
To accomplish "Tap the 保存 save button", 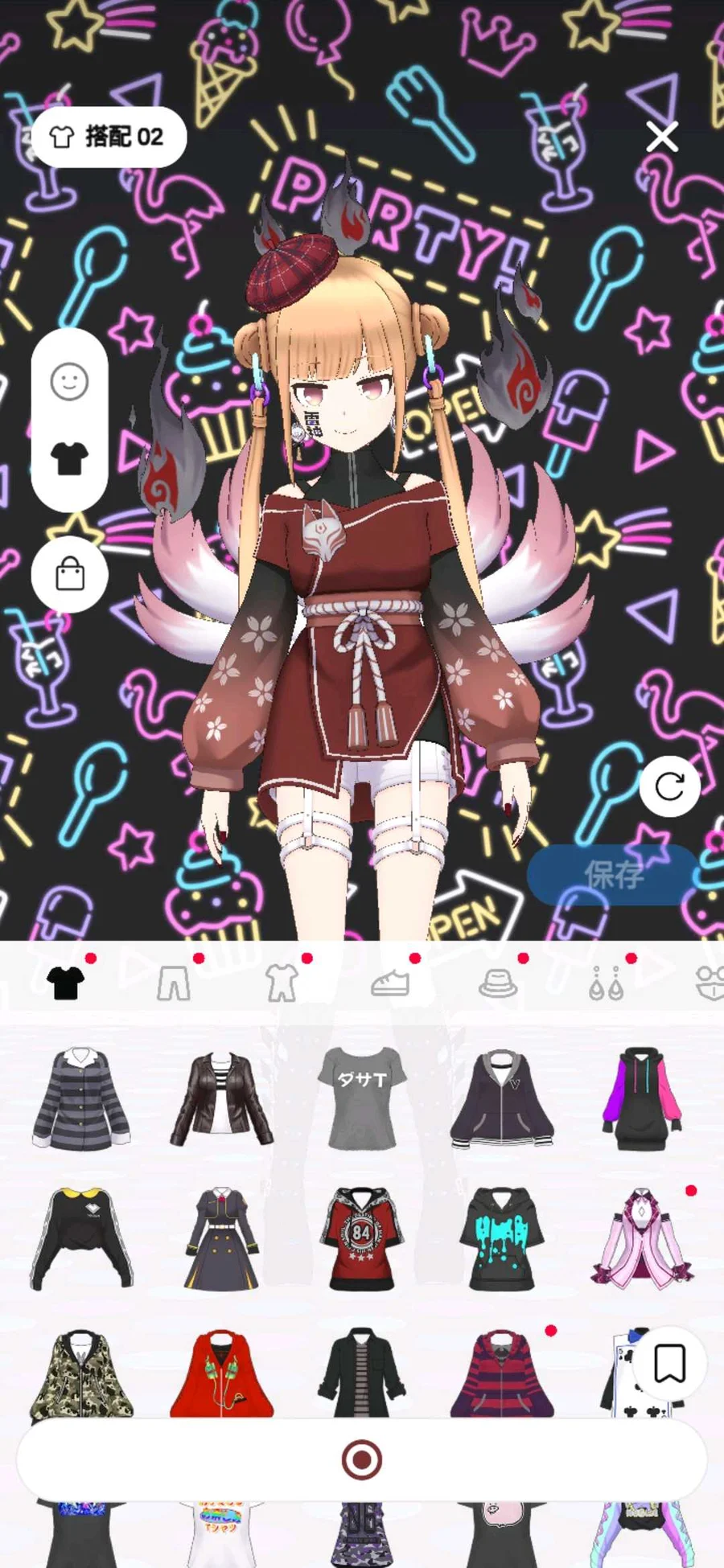I will tap(613, 874).
